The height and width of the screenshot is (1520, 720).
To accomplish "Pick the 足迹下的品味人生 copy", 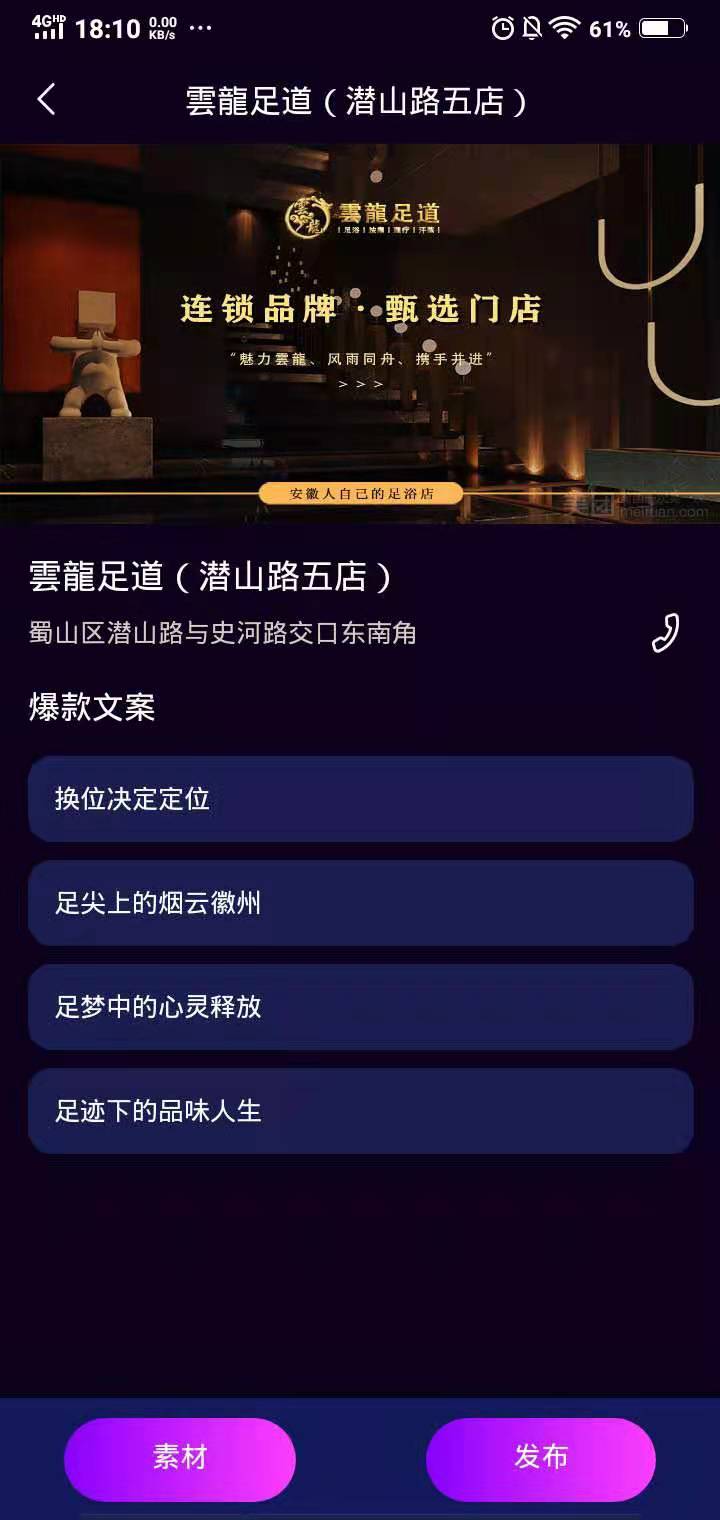I will coord(360,1111).
